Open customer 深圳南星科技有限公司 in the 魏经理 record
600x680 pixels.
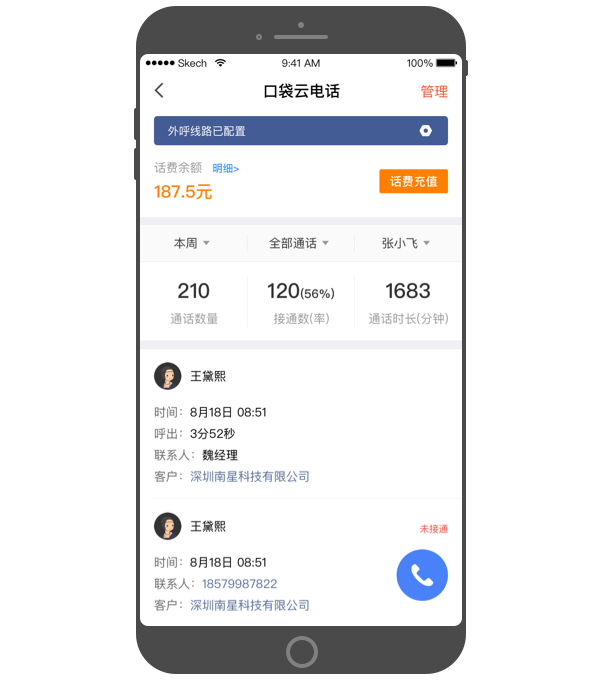tap(250, 476)
